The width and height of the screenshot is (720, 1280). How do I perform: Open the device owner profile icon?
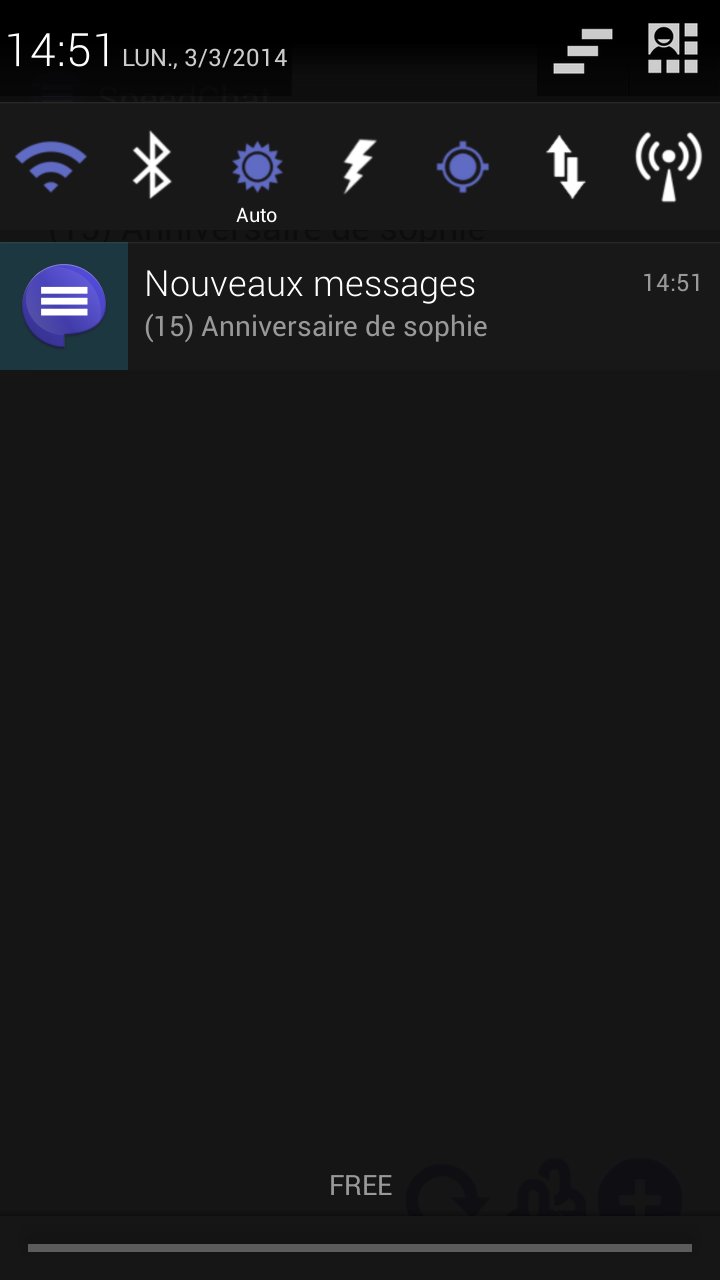click(x=672, y=47)
